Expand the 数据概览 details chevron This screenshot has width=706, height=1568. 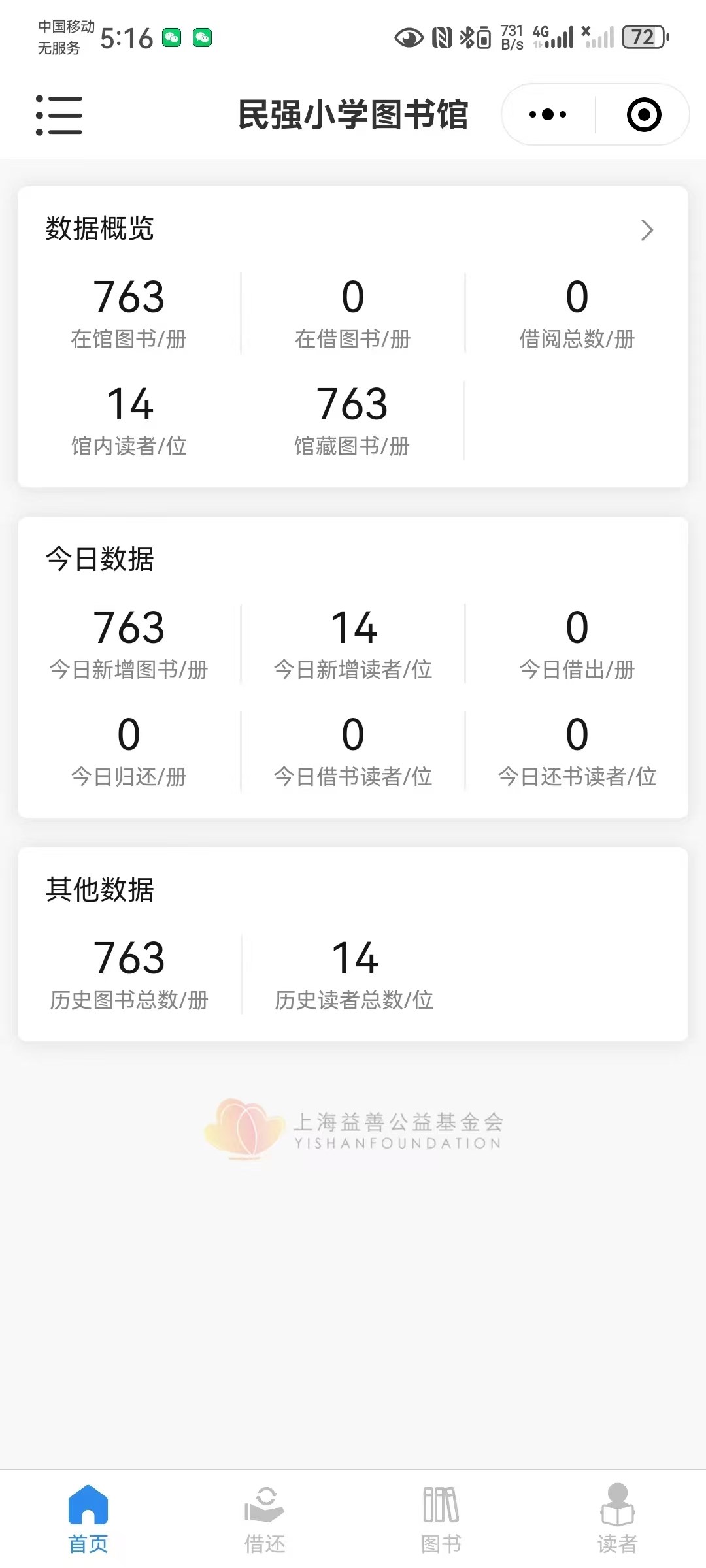[x=647, y=230]
